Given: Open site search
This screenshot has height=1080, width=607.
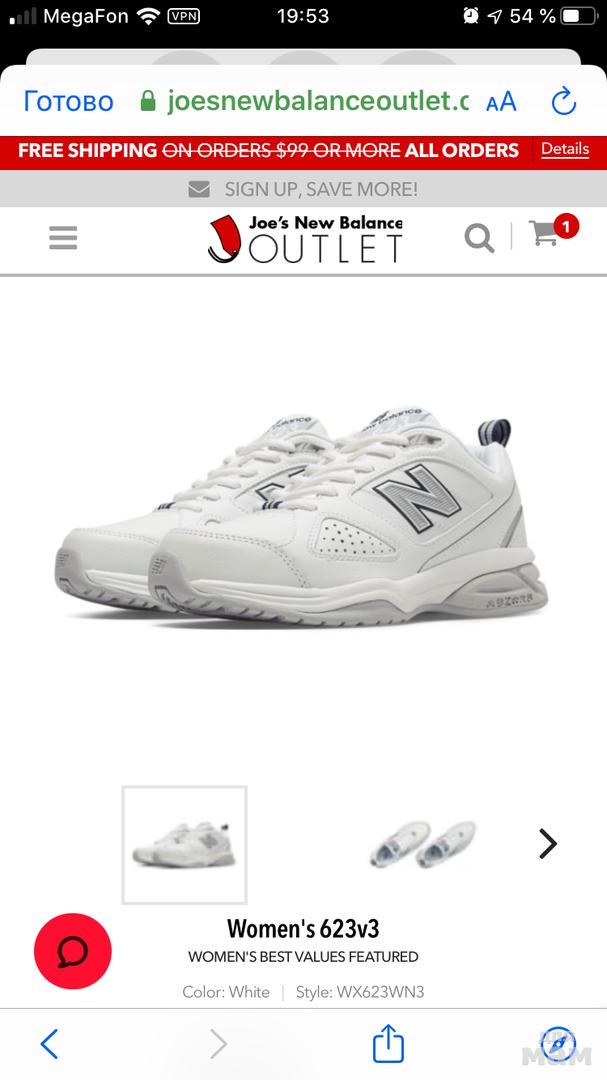Looking at the screenshot, I should coord(479,238).
